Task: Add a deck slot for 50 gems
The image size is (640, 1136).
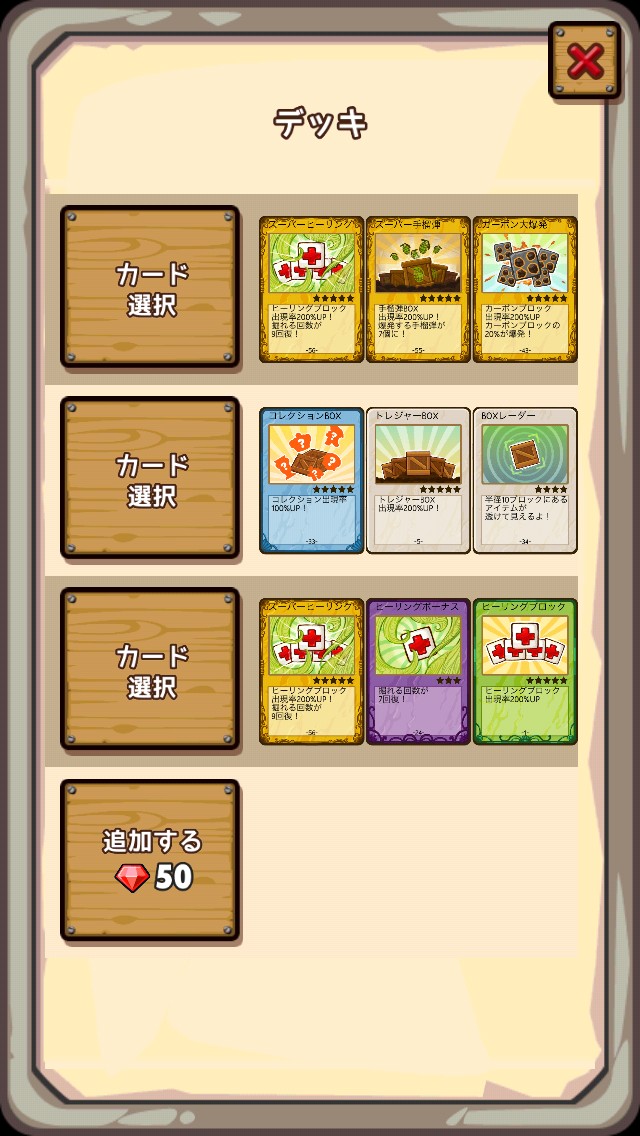Action: (x=151, y=861)
